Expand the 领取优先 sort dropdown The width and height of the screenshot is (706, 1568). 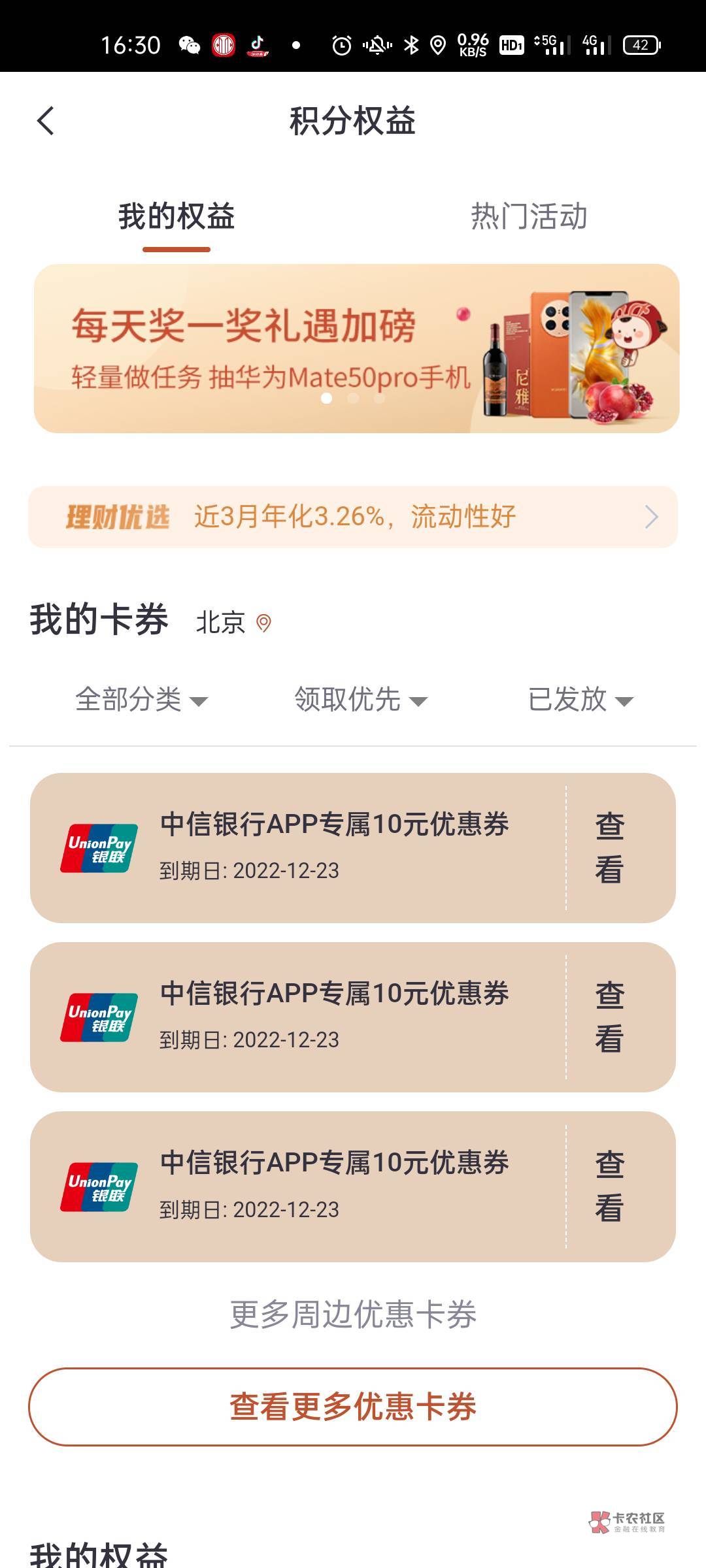tap(360, 700)
